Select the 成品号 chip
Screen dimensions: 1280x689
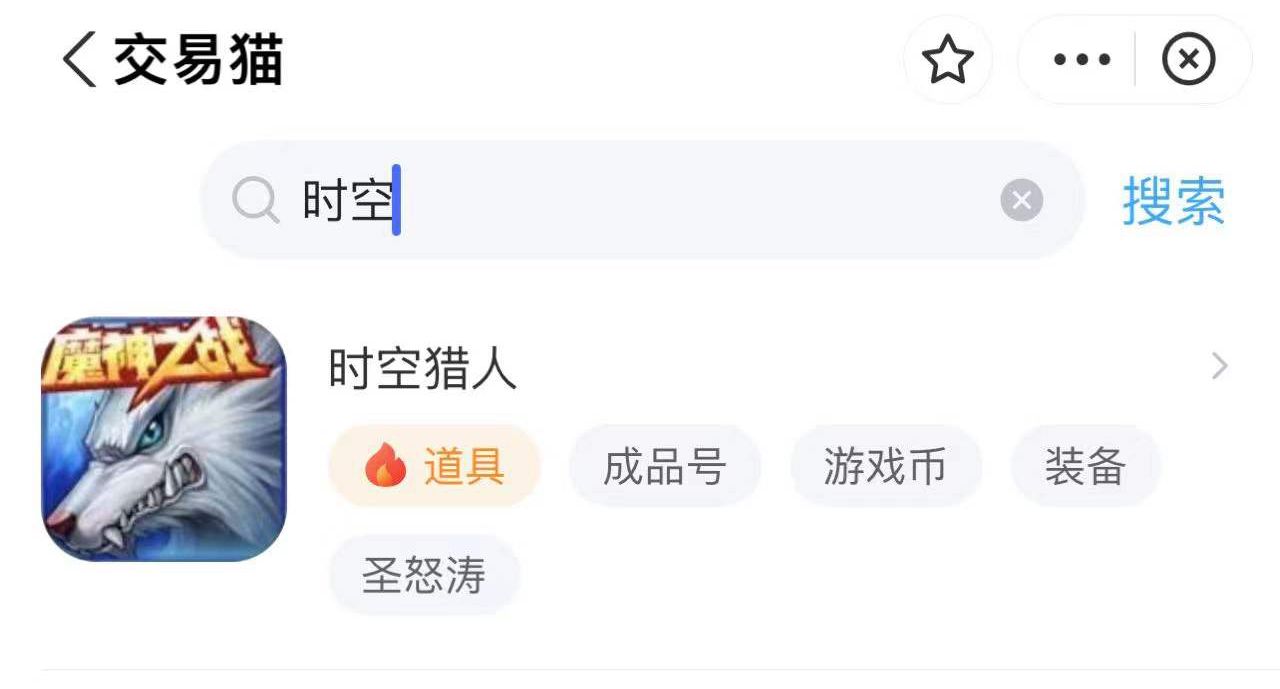click(x=664, y=467)
